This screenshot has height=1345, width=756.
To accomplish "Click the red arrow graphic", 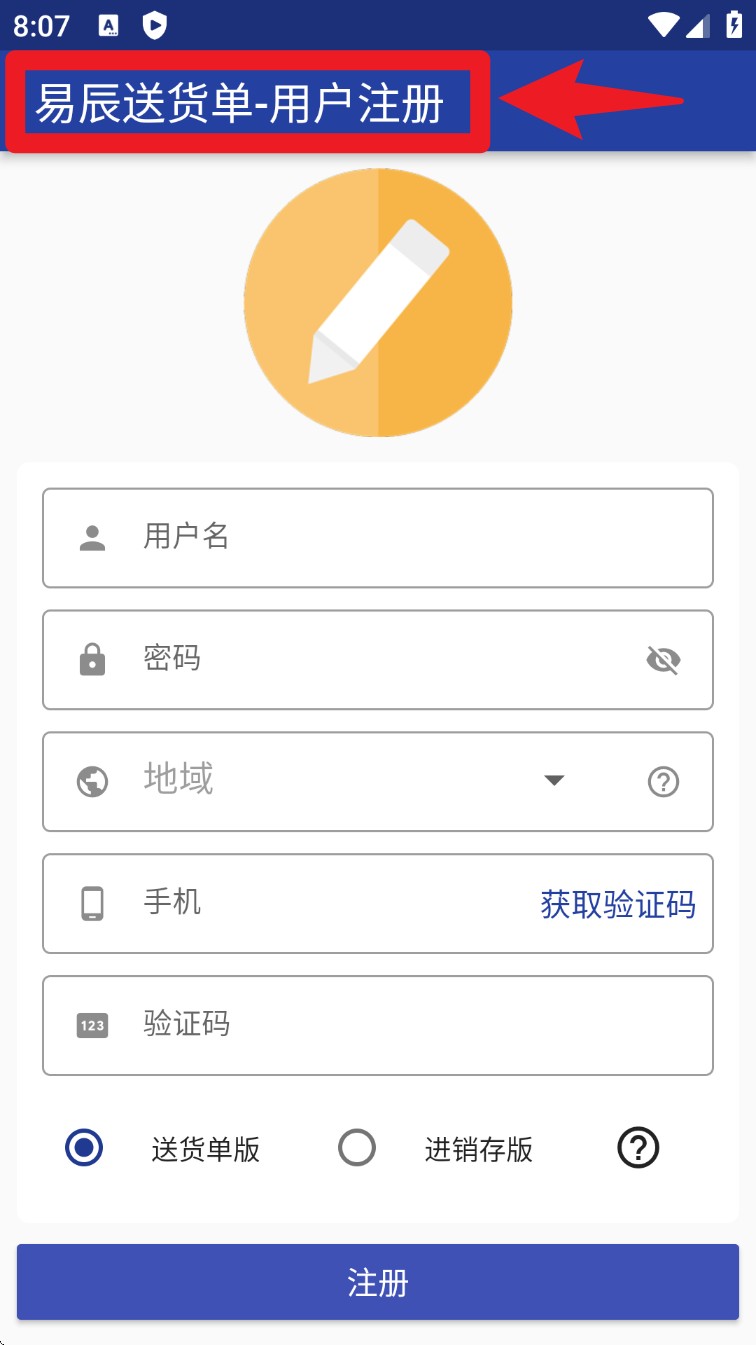I will click(x=590, y=100).
